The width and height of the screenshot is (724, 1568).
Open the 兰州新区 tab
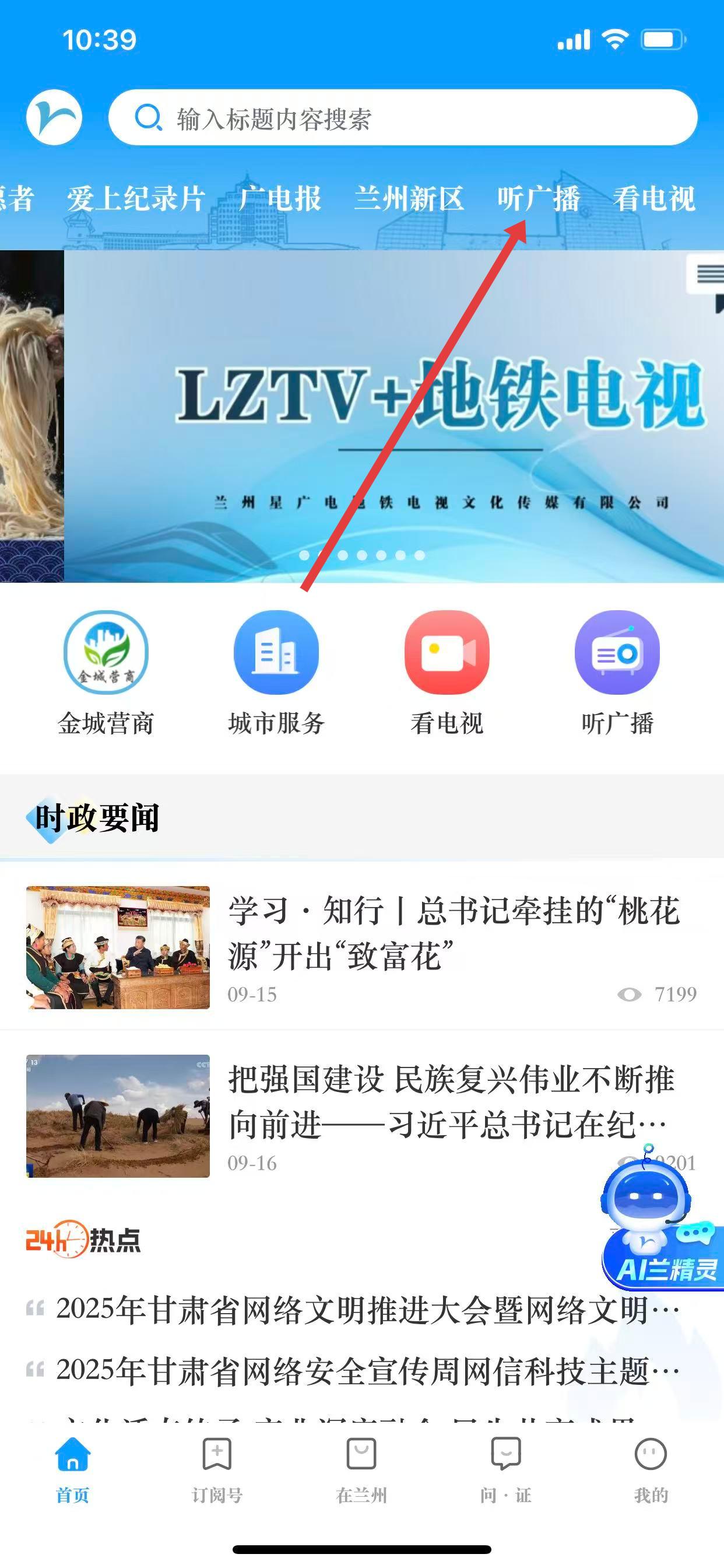(x=409, y=198)
